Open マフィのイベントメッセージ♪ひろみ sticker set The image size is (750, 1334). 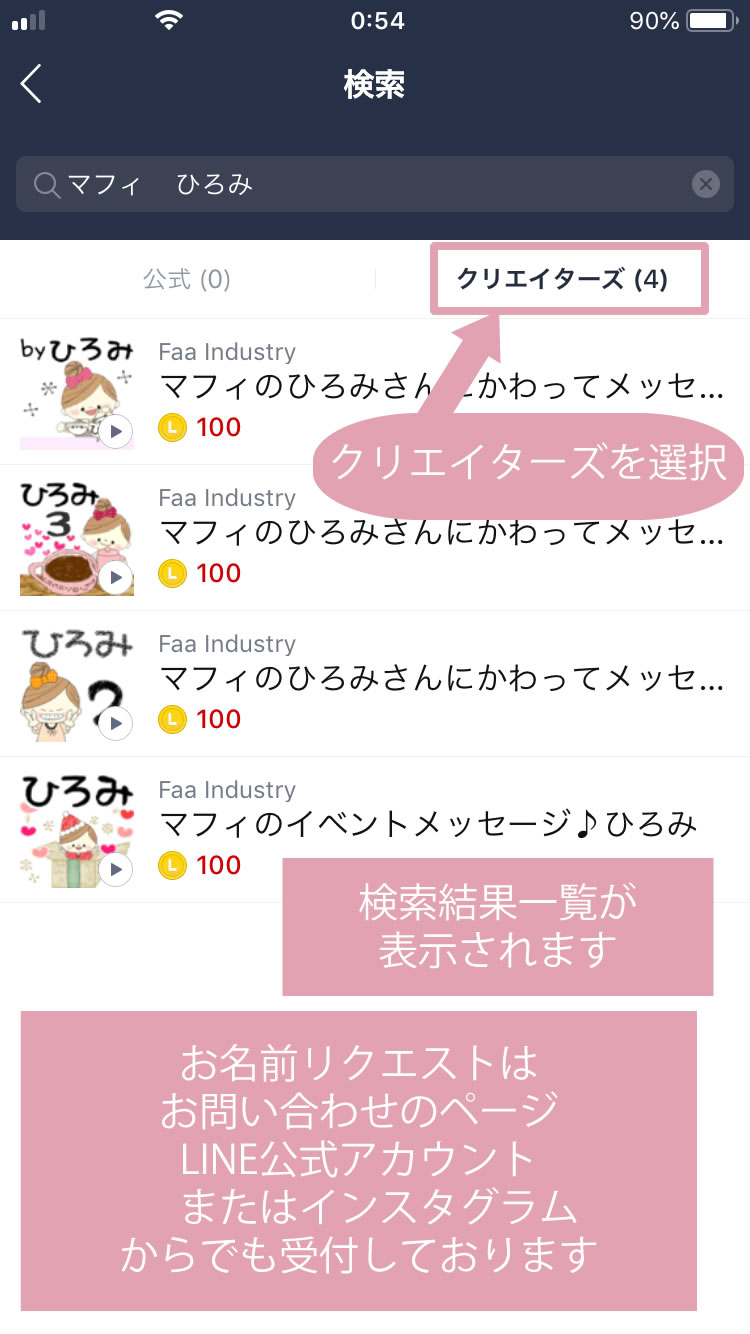tap(428, 823)
